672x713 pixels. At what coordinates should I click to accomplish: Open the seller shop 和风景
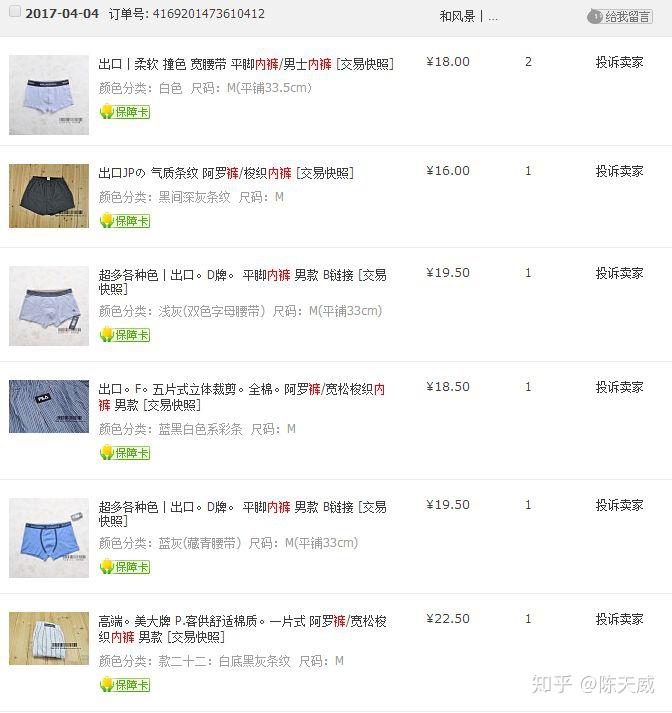458,16
